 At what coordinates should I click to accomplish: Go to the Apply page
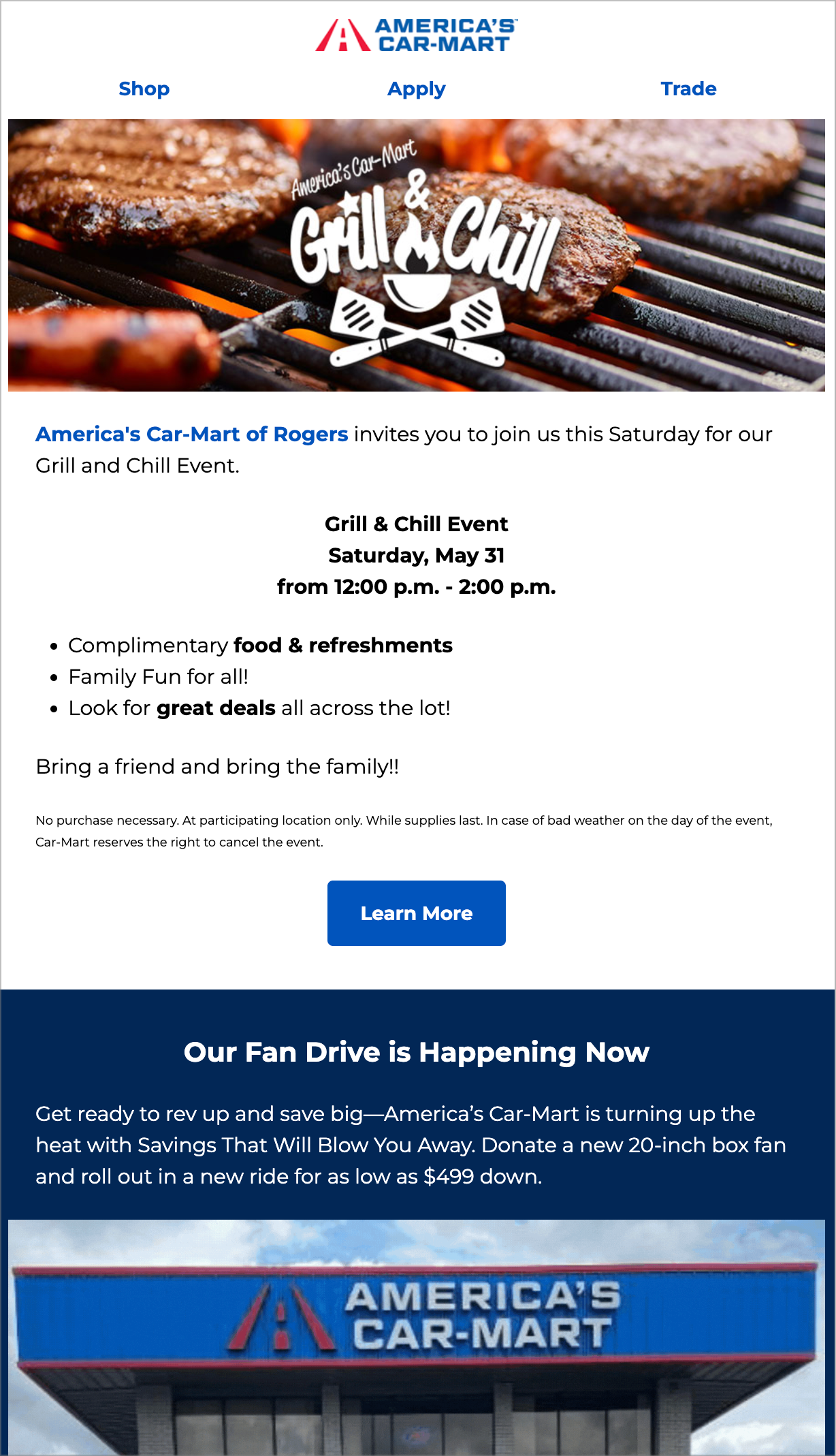click(x=416, y=89)
